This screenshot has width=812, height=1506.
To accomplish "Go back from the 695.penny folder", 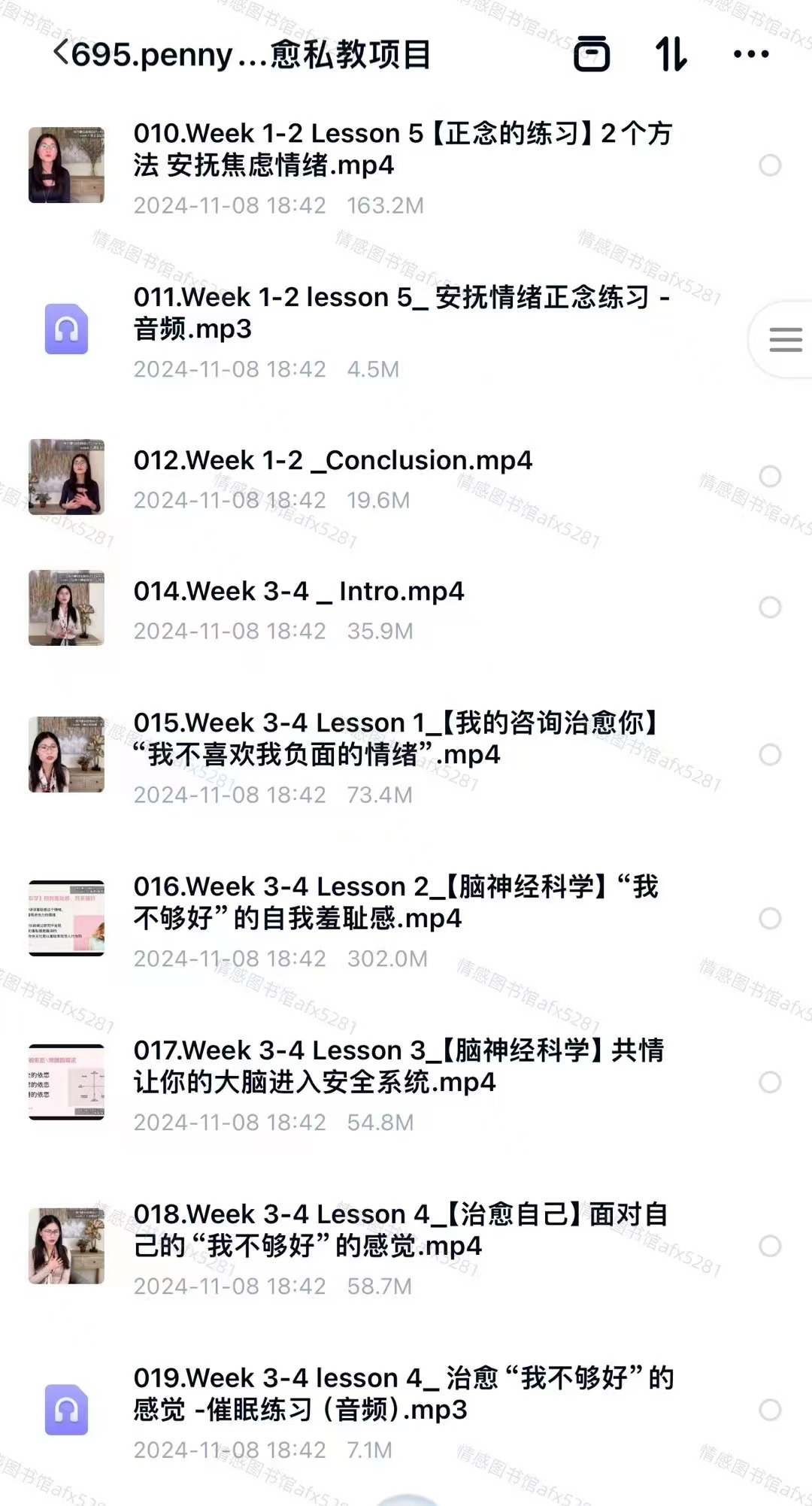I will click(62, 53).
